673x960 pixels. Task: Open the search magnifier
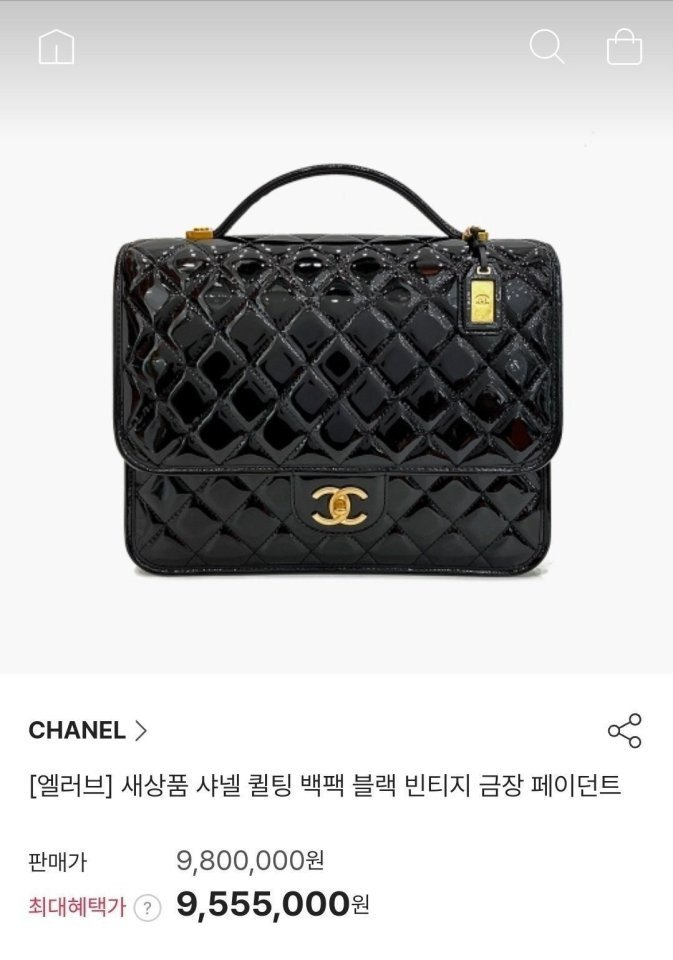[546, 46]
